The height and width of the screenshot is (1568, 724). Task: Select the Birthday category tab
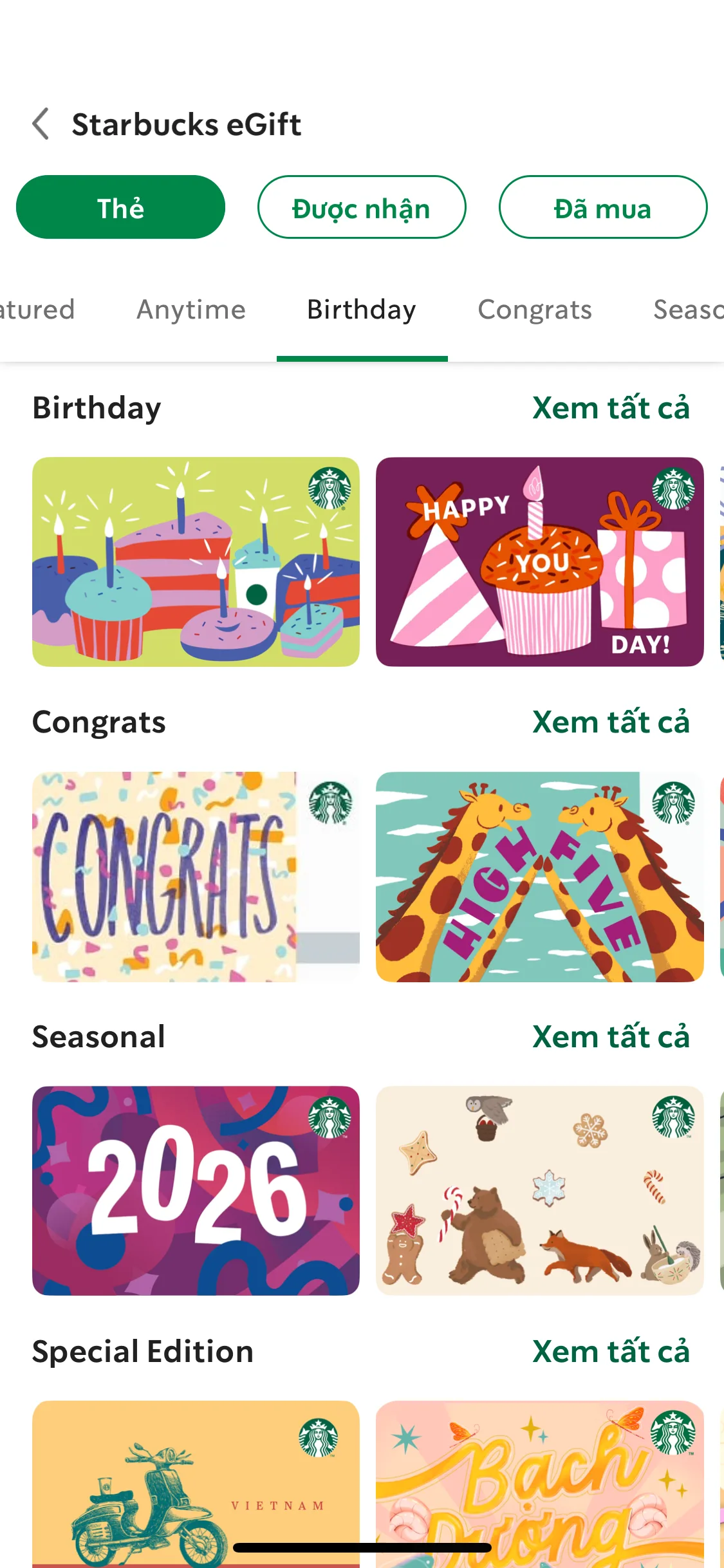coord(362,310)
